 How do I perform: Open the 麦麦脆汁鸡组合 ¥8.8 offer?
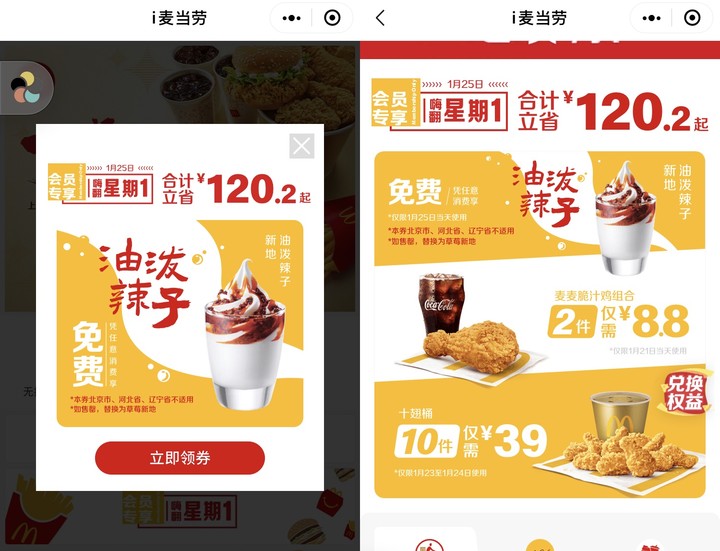pyautogui.click(x=539, y=319)
